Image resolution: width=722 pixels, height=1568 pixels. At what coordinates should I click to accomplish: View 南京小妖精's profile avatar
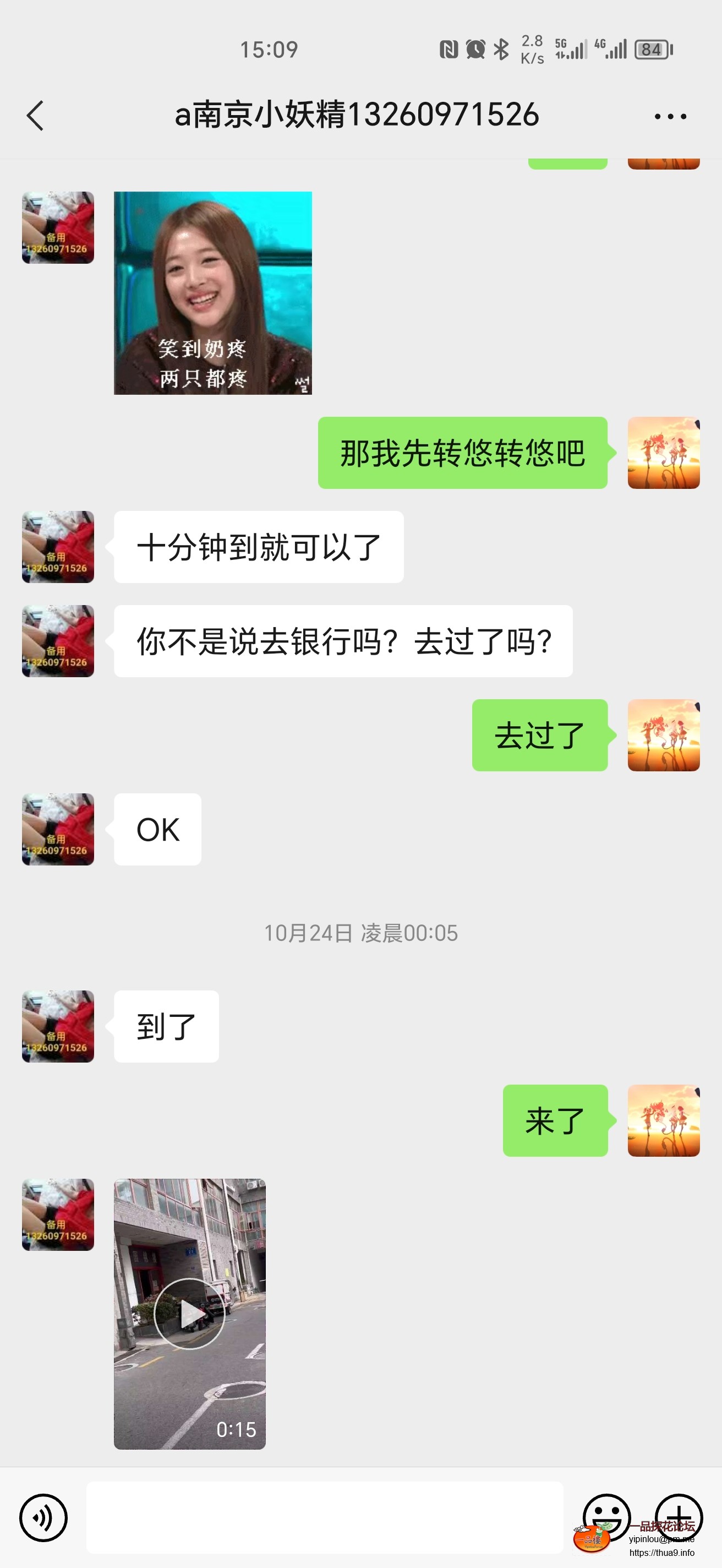(57, 227)
